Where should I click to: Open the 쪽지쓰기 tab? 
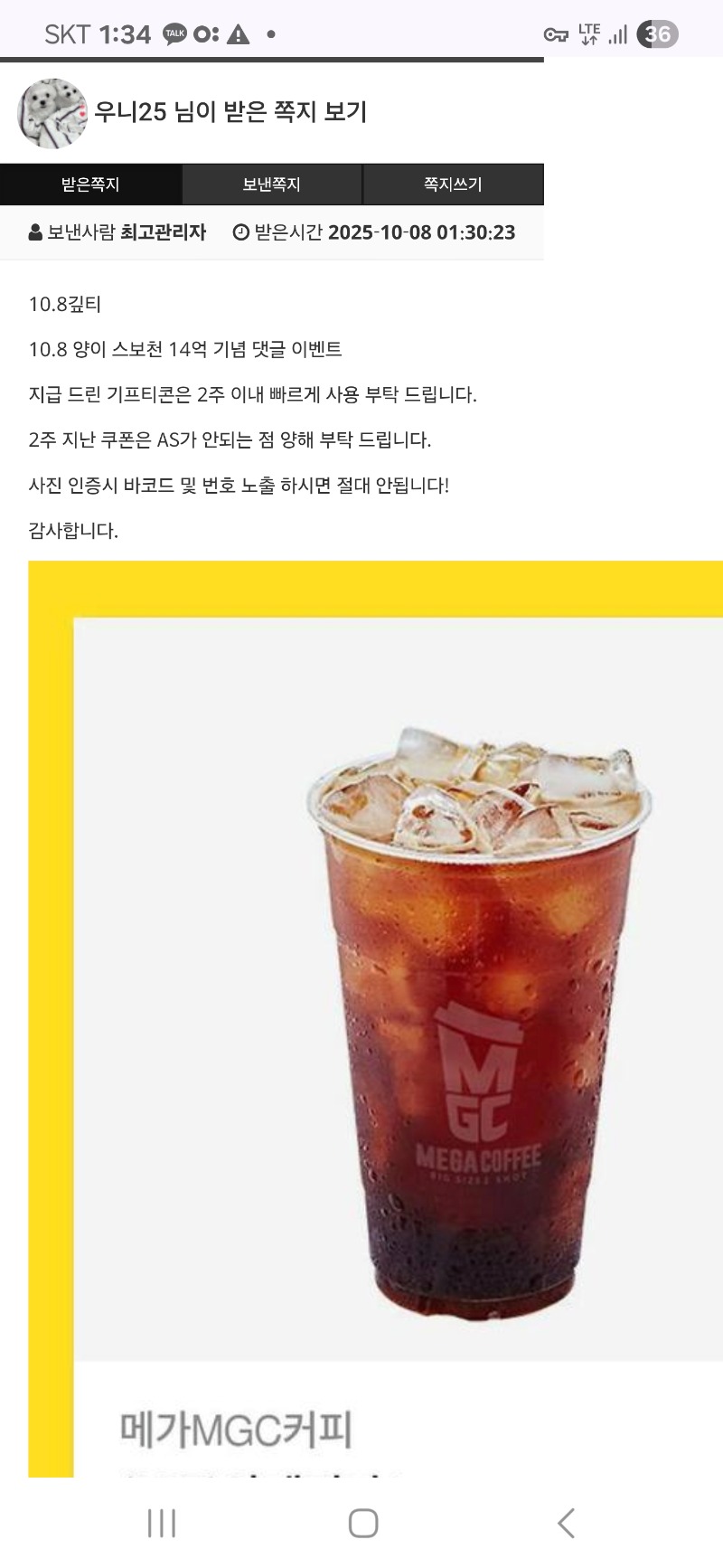453,184
